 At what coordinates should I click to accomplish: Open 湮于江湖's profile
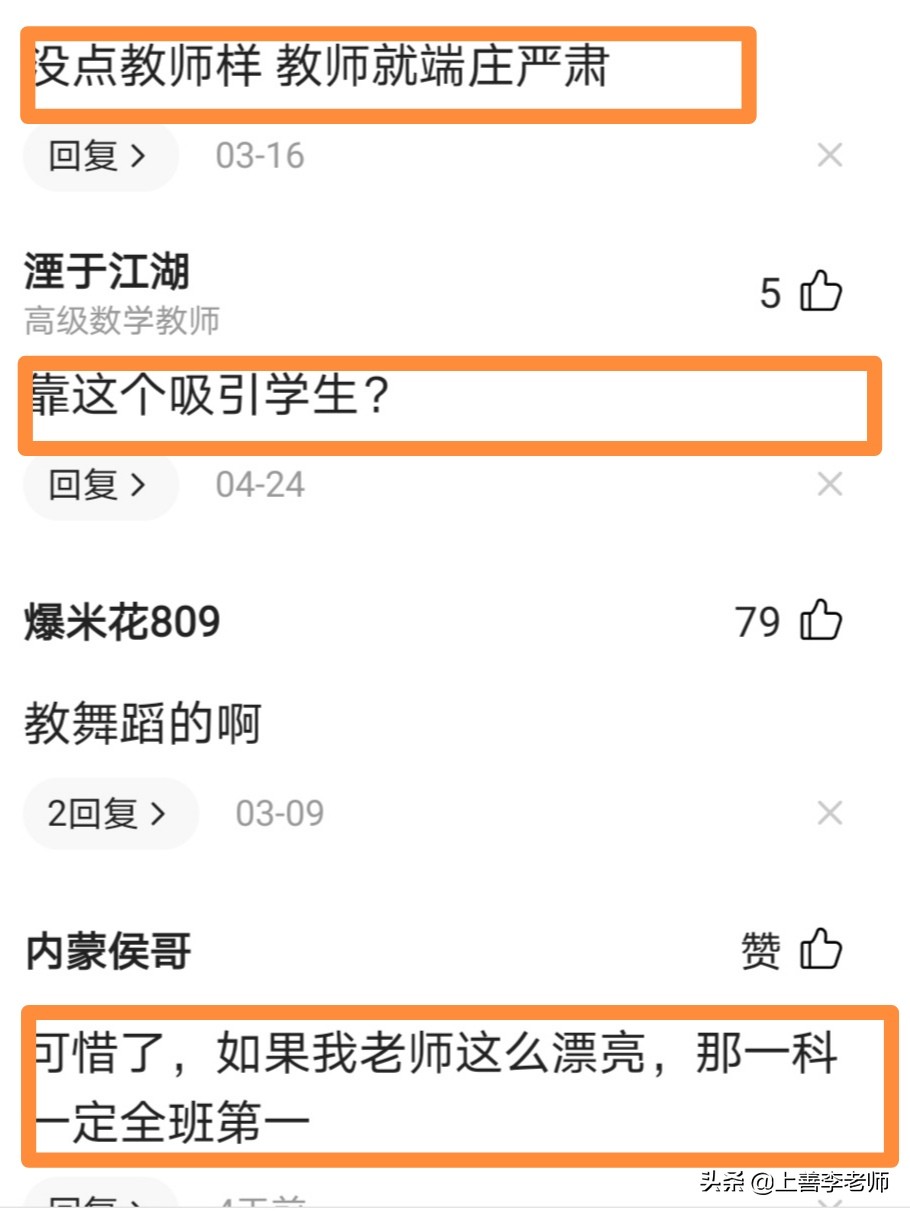(x=105, y=272)
